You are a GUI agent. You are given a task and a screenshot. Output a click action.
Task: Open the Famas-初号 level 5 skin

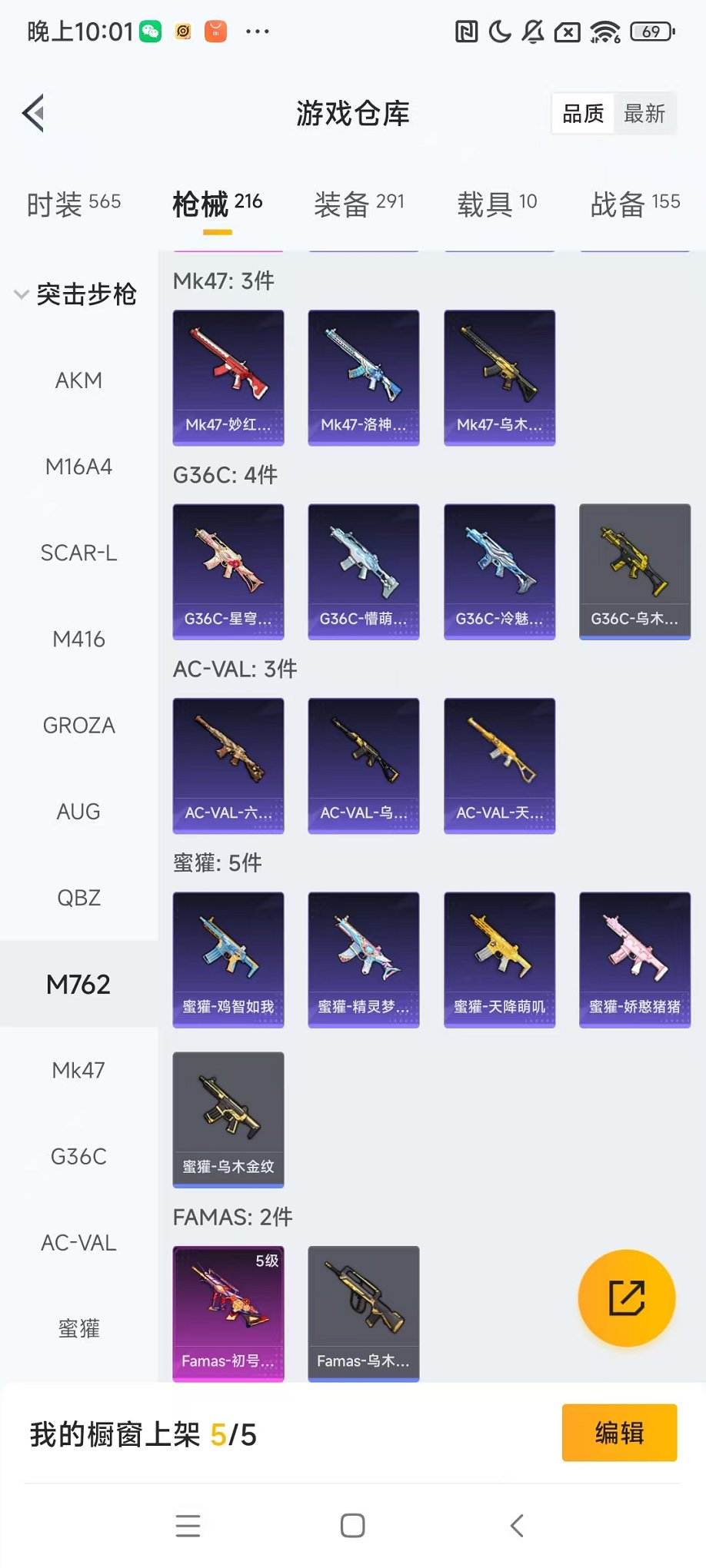[228, 1313]
